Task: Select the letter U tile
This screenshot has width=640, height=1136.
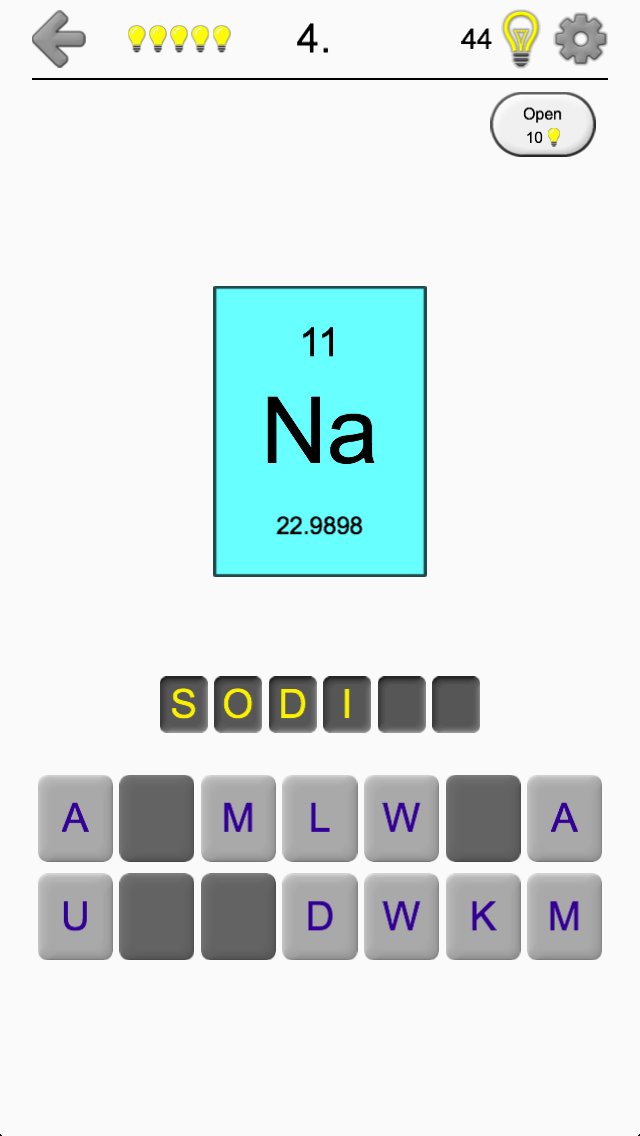Action: (x=75, y=916)
